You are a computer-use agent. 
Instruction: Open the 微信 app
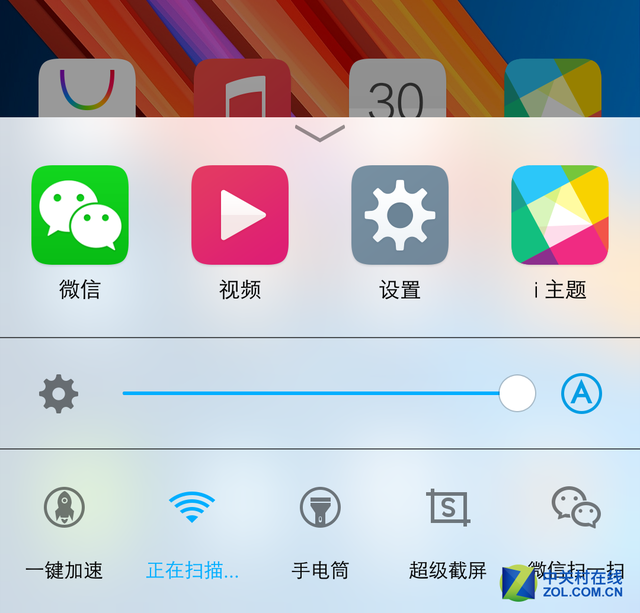point(80,215)
